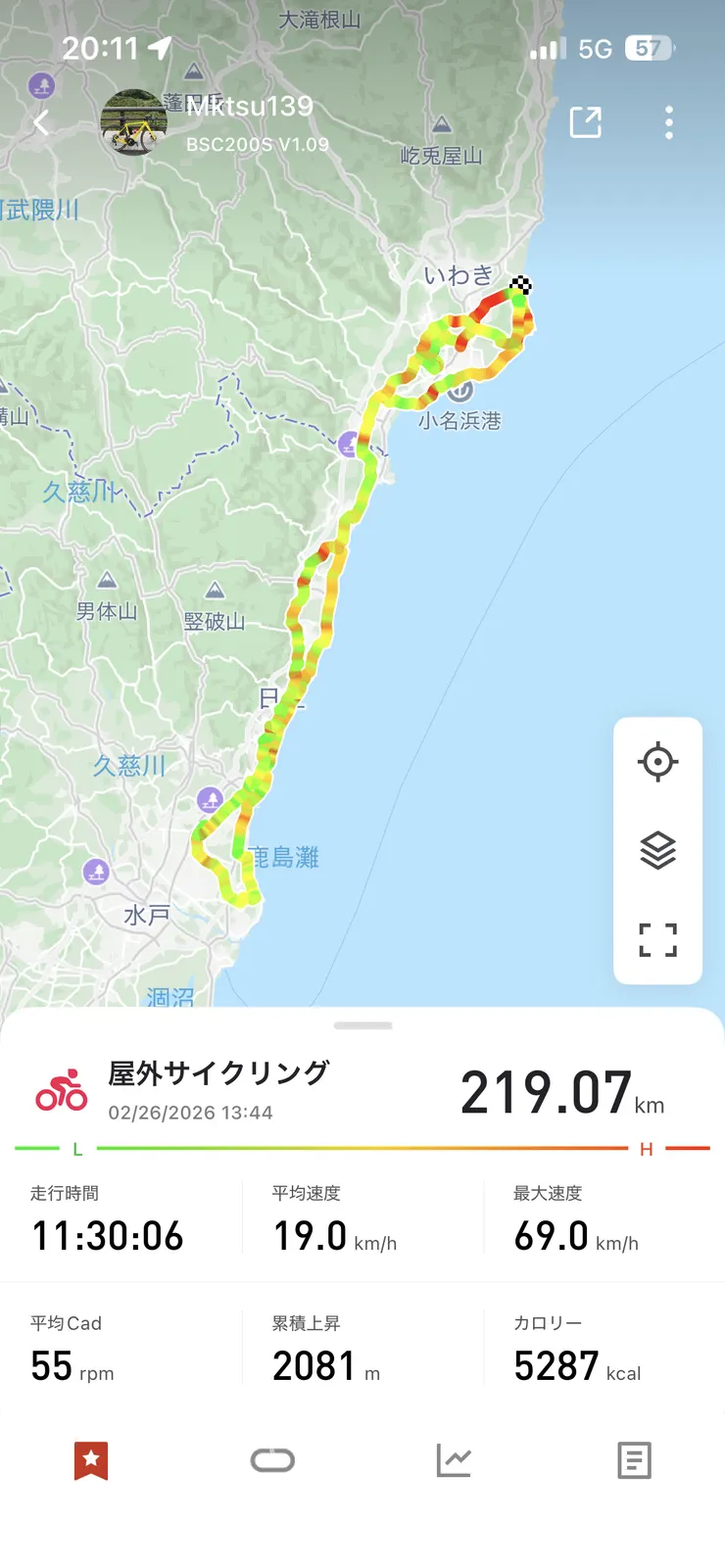Viewport: 725px width, 1568px height.
Task: Switch to the details list tab
Action: tap(634, 1460)
